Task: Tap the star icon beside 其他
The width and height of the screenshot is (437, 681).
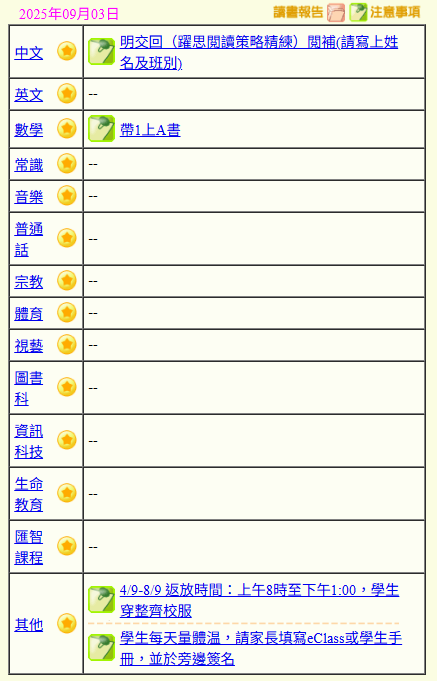Action: point(67,623)
